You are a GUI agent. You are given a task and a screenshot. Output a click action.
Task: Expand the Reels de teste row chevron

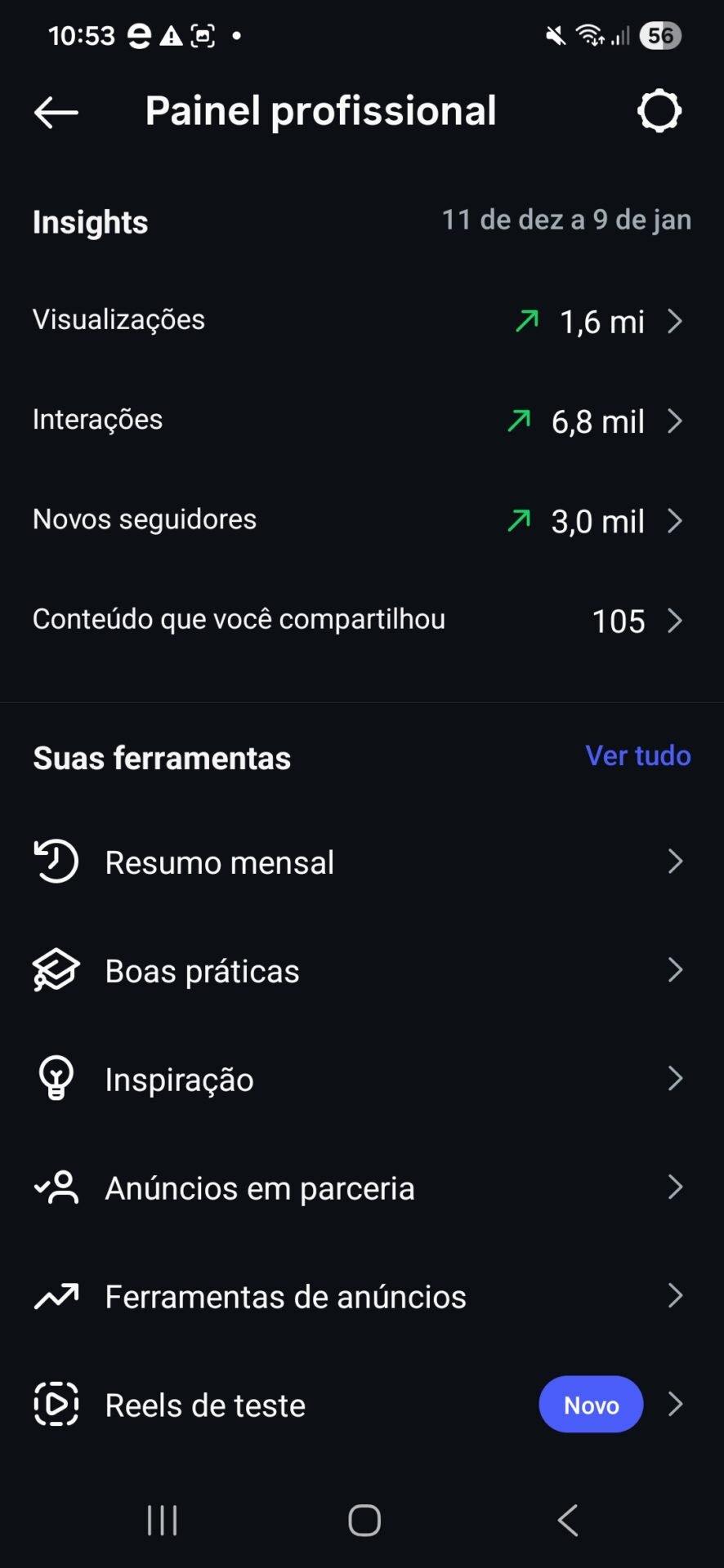click(676, 1405)
